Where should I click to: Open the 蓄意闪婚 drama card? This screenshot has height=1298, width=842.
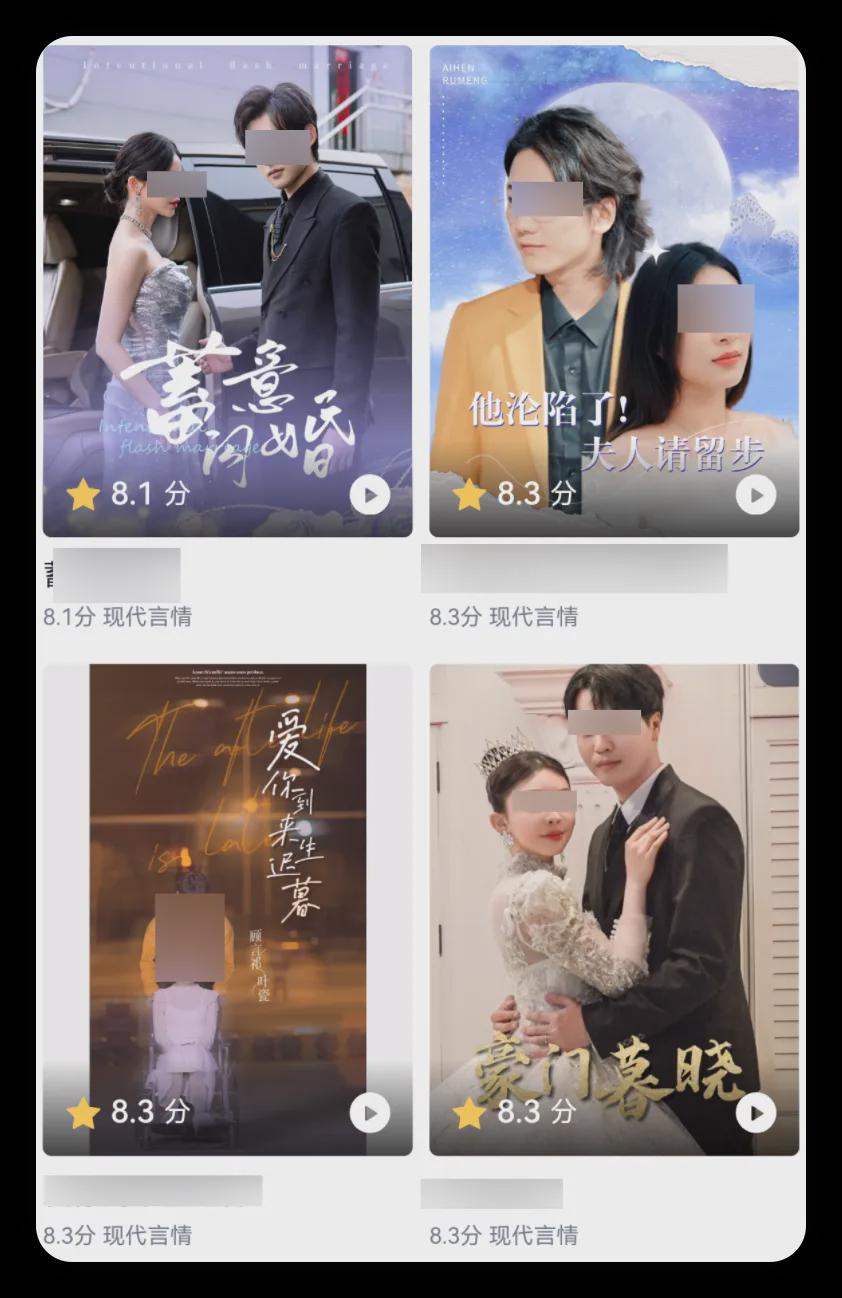(227, 290)
